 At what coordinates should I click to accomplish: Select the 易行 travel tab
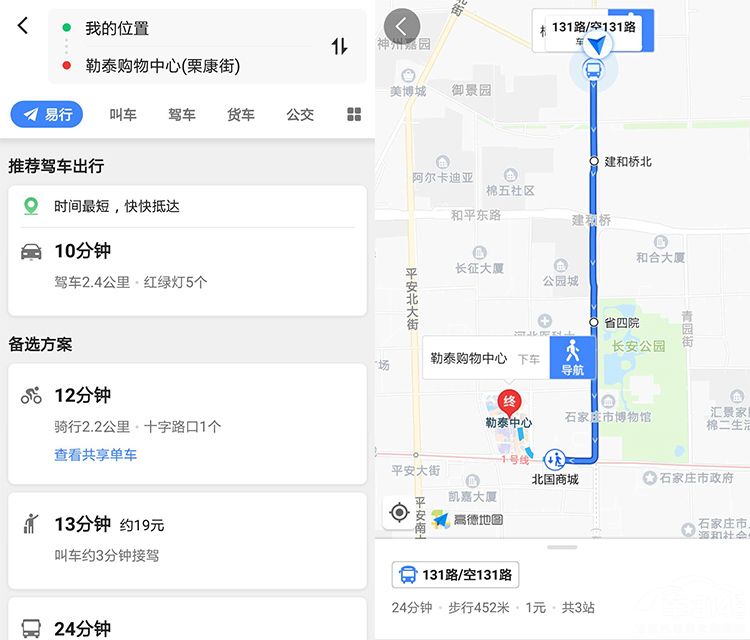tap(47, 114)
